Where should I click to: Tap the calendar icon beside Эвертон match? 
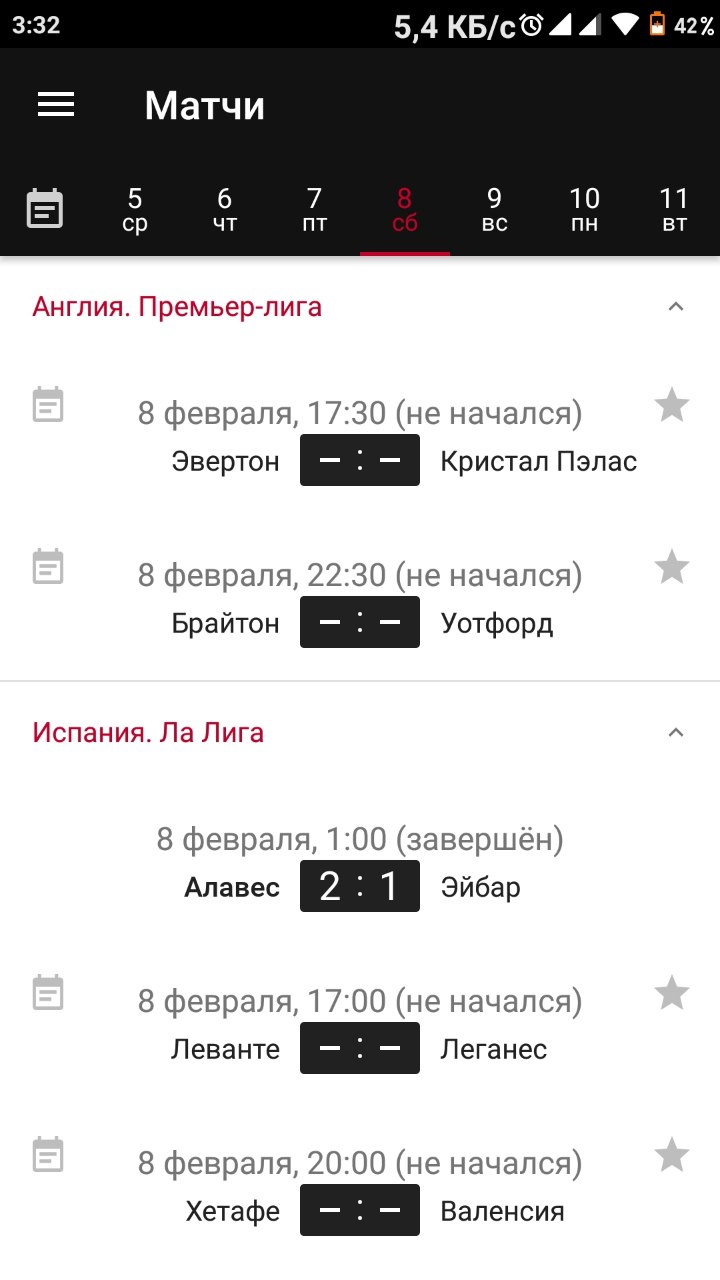click(x=48, y=404)
